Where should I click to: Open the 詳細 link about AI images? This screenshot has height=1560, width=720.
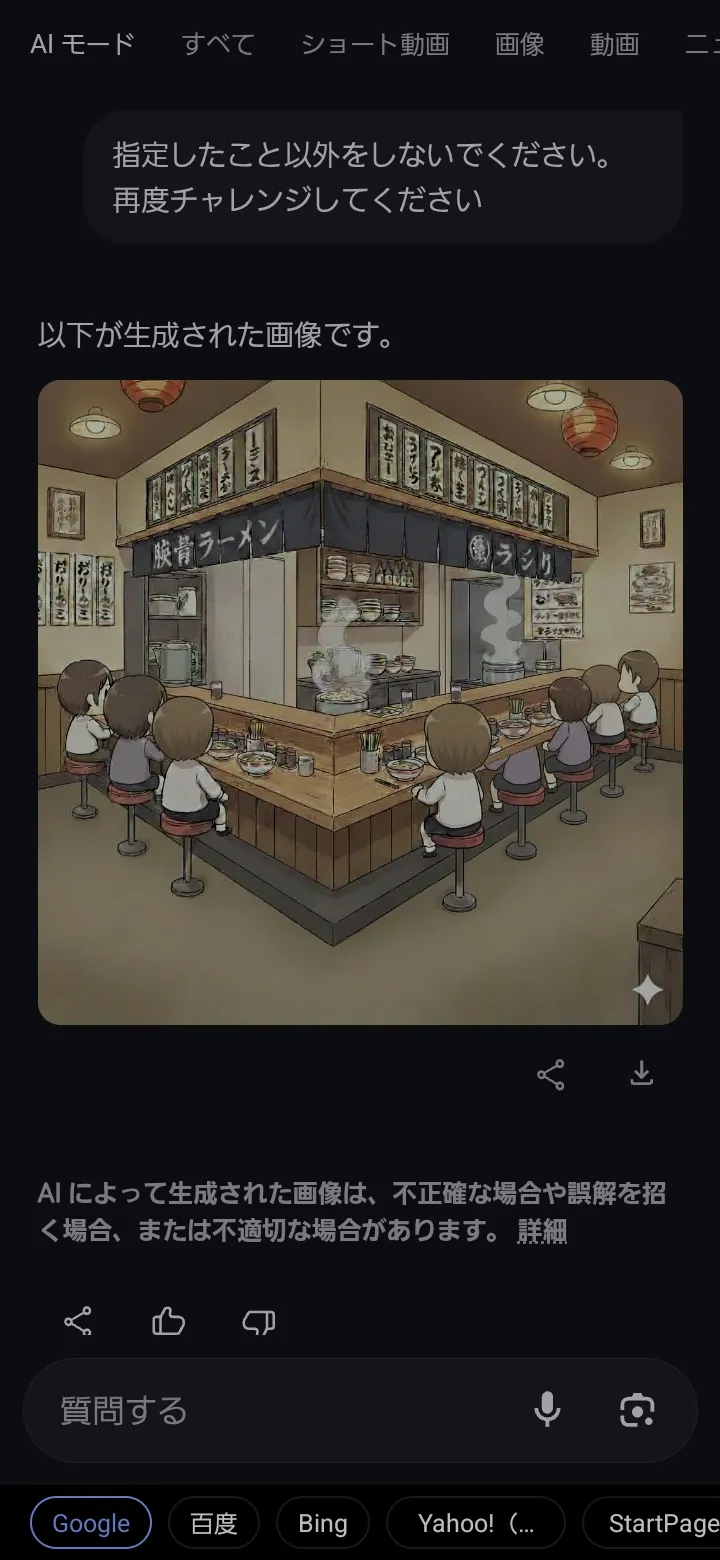pyautogui.click(x=542, y=1232)
